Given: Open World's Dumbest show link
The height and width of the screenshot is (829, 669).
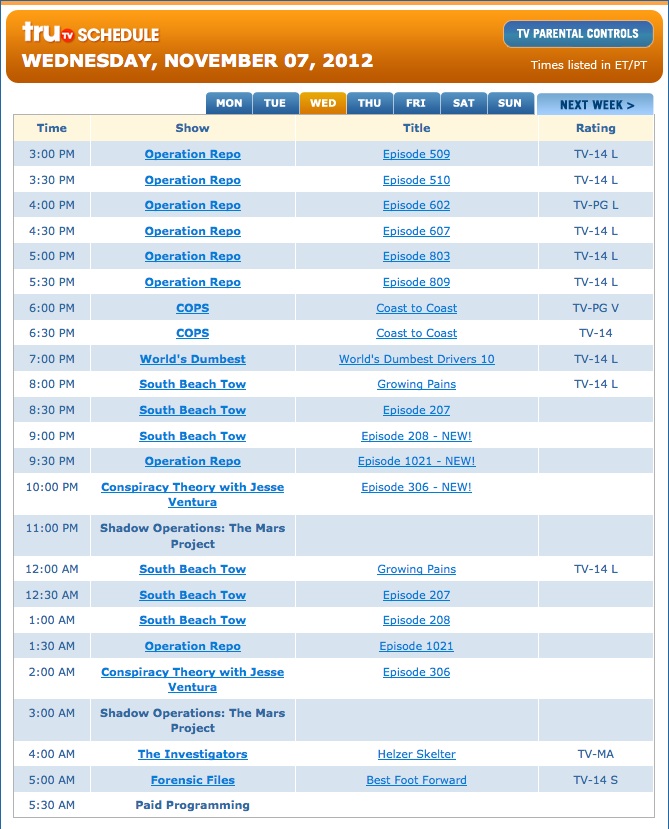Looking at the screenshot, I should pyautogui.click(x=192, y=359).
